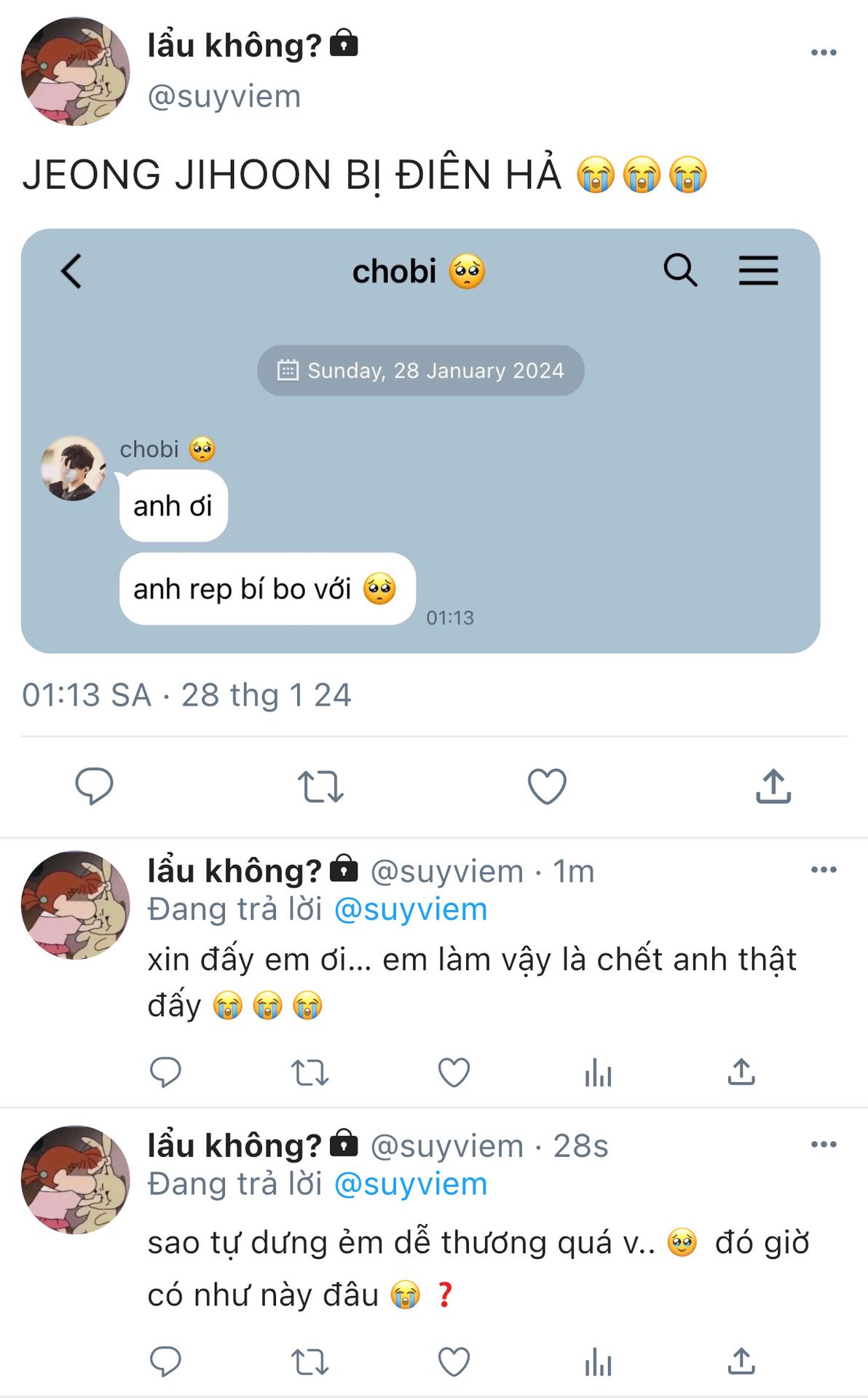Comment on the reply starting "xin đấy em ơi"
The height and width of the screenshot is (1398, 868).
point(165,1073)
